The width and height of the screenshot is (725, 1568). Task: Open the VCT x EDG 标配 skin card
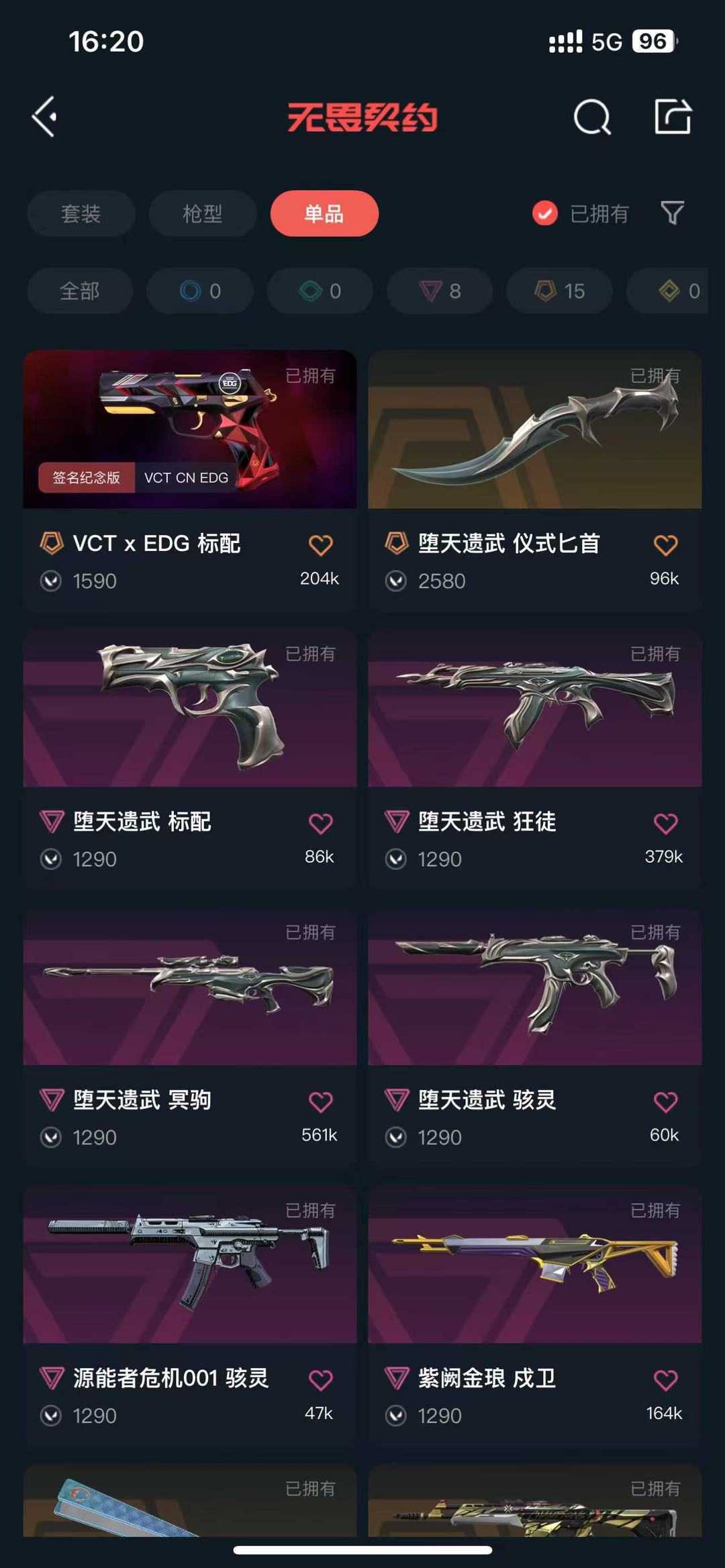click(190, 480)
